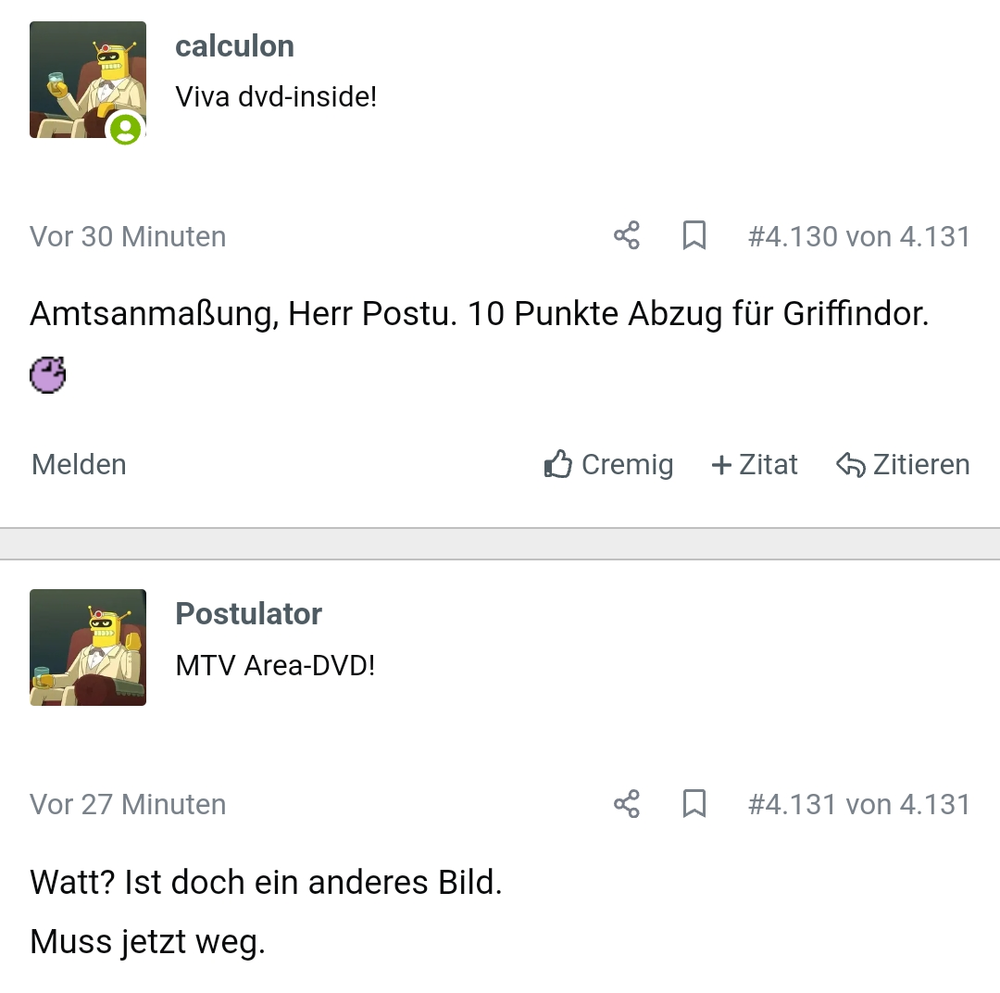The width and height of the screenshot is (1000, 993).
Task: Share calculon's post #4.130
Action: (x=626, y=236)
